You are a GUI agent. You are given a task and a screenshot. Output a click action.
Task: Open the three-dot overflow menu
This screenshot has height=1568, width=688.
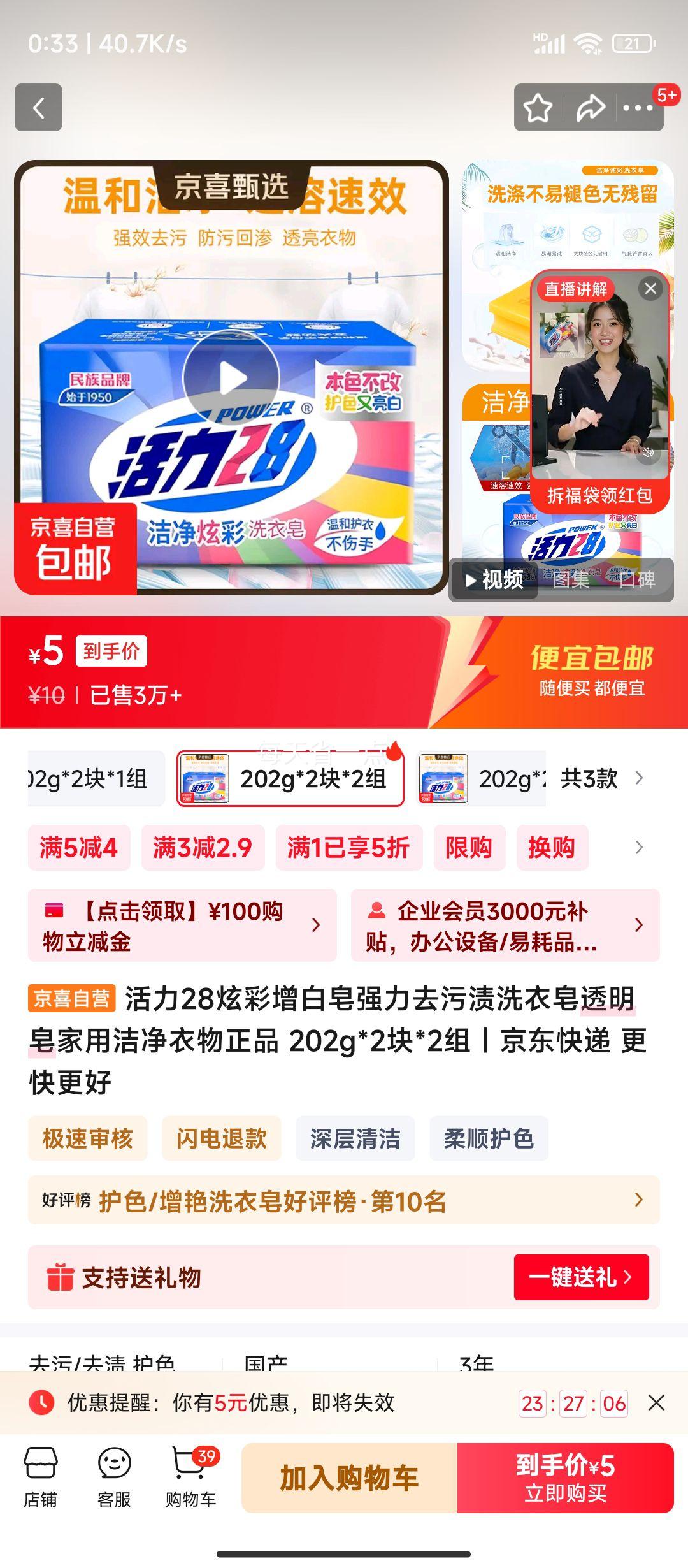click(638, 108)
